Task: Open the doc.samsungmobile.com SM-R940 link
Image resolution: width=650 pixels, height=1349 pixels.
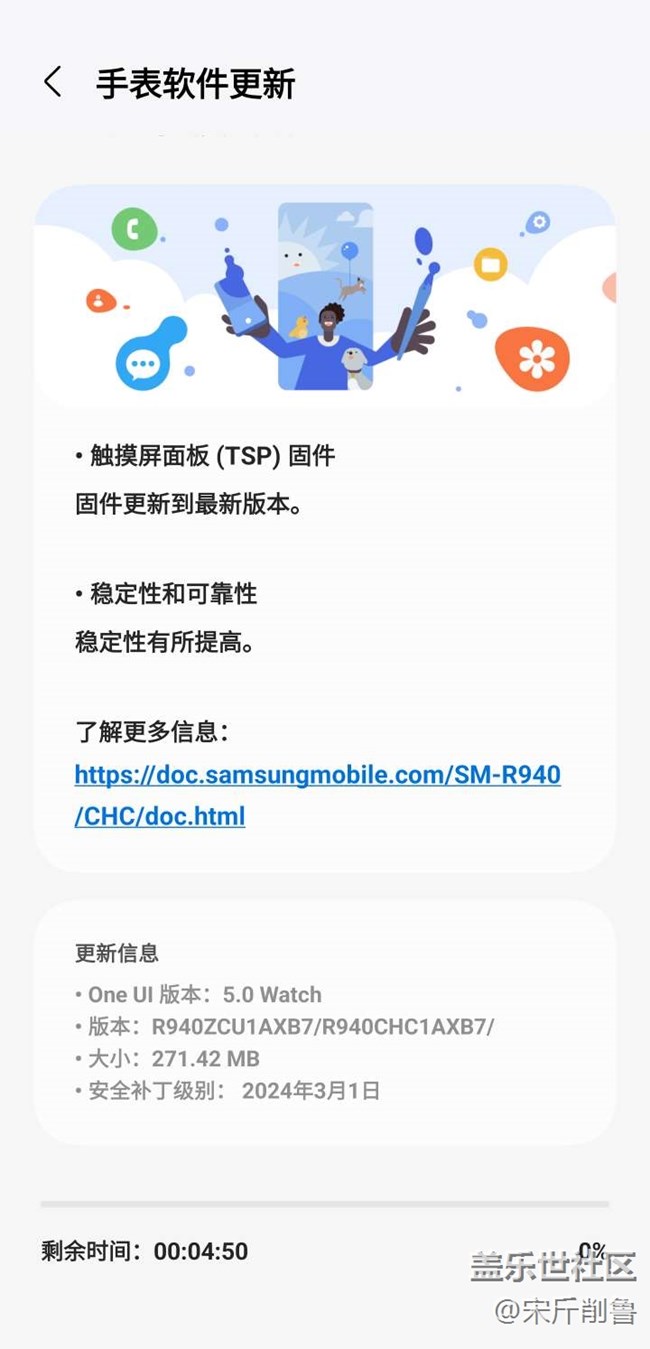Action: (317, 775)
